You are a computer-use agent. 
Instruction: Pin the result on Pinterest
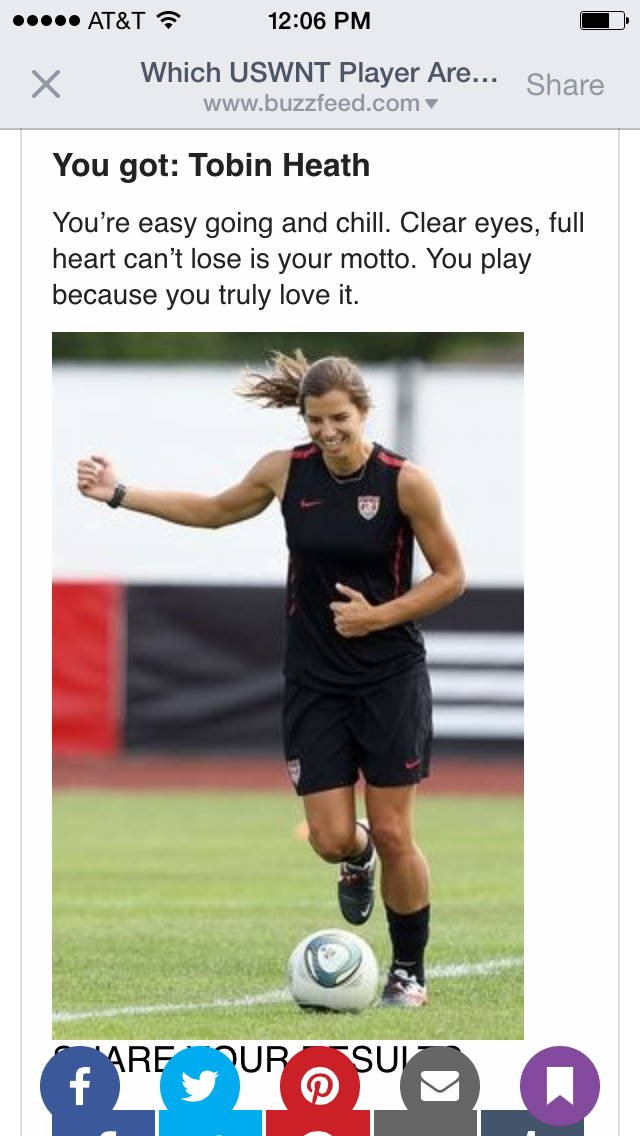click(x=320, y=1086)
